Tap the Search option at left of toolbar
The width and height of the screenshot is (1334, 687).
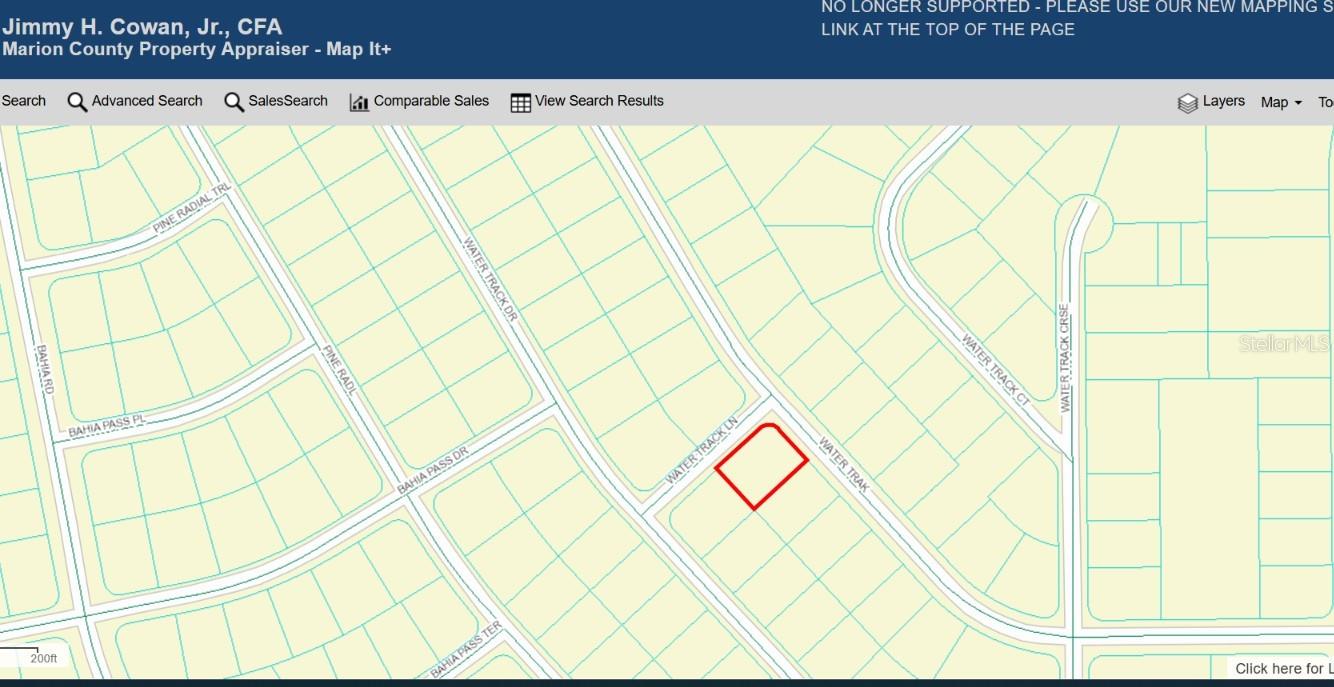coord(23,101)
